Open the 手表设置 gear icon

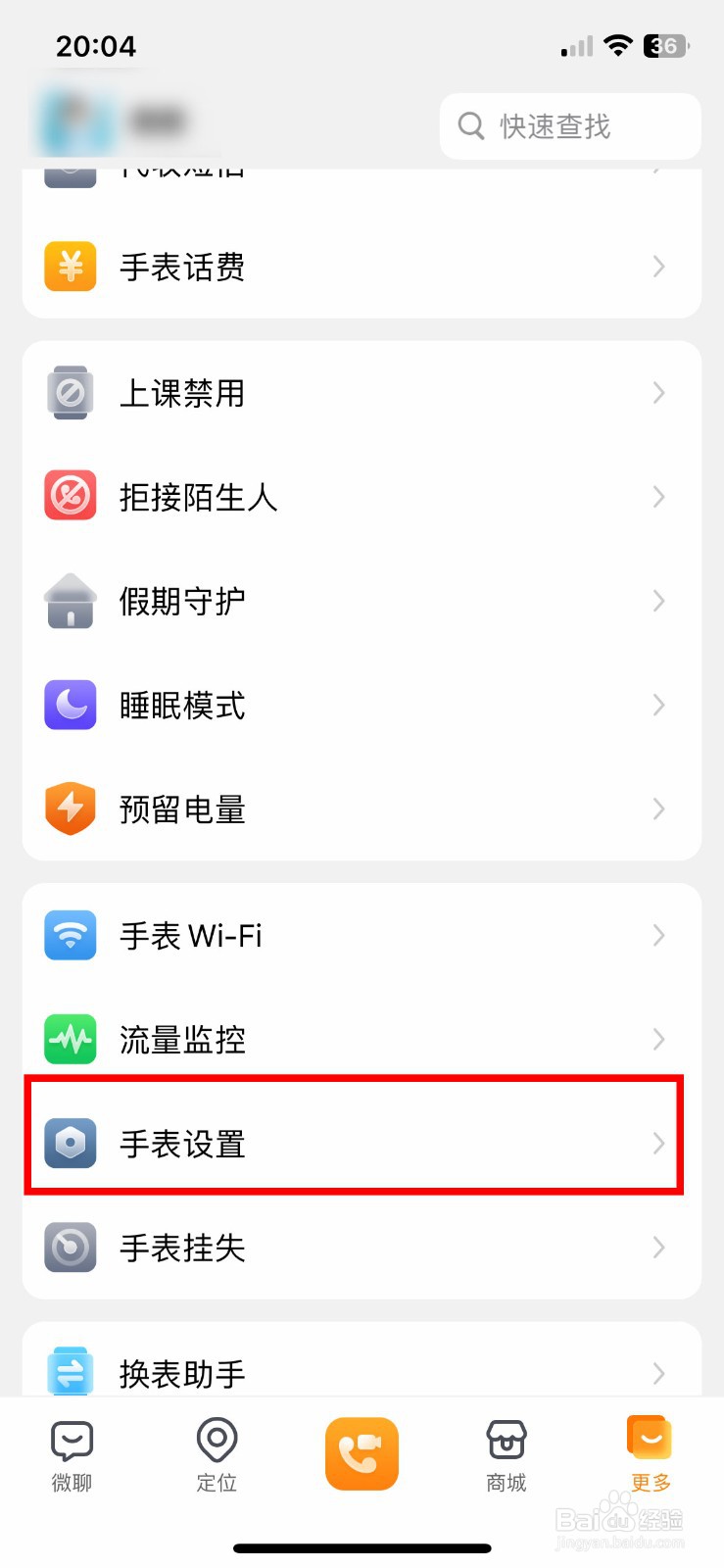(69, 1143)
